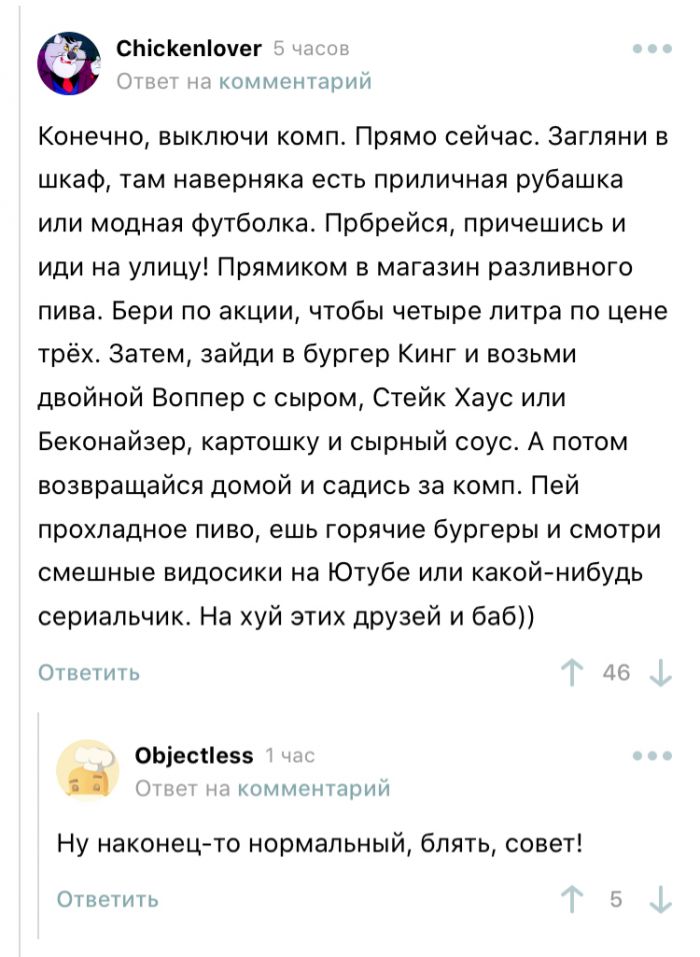Open the Chickenlover username link

click(189, 47)
